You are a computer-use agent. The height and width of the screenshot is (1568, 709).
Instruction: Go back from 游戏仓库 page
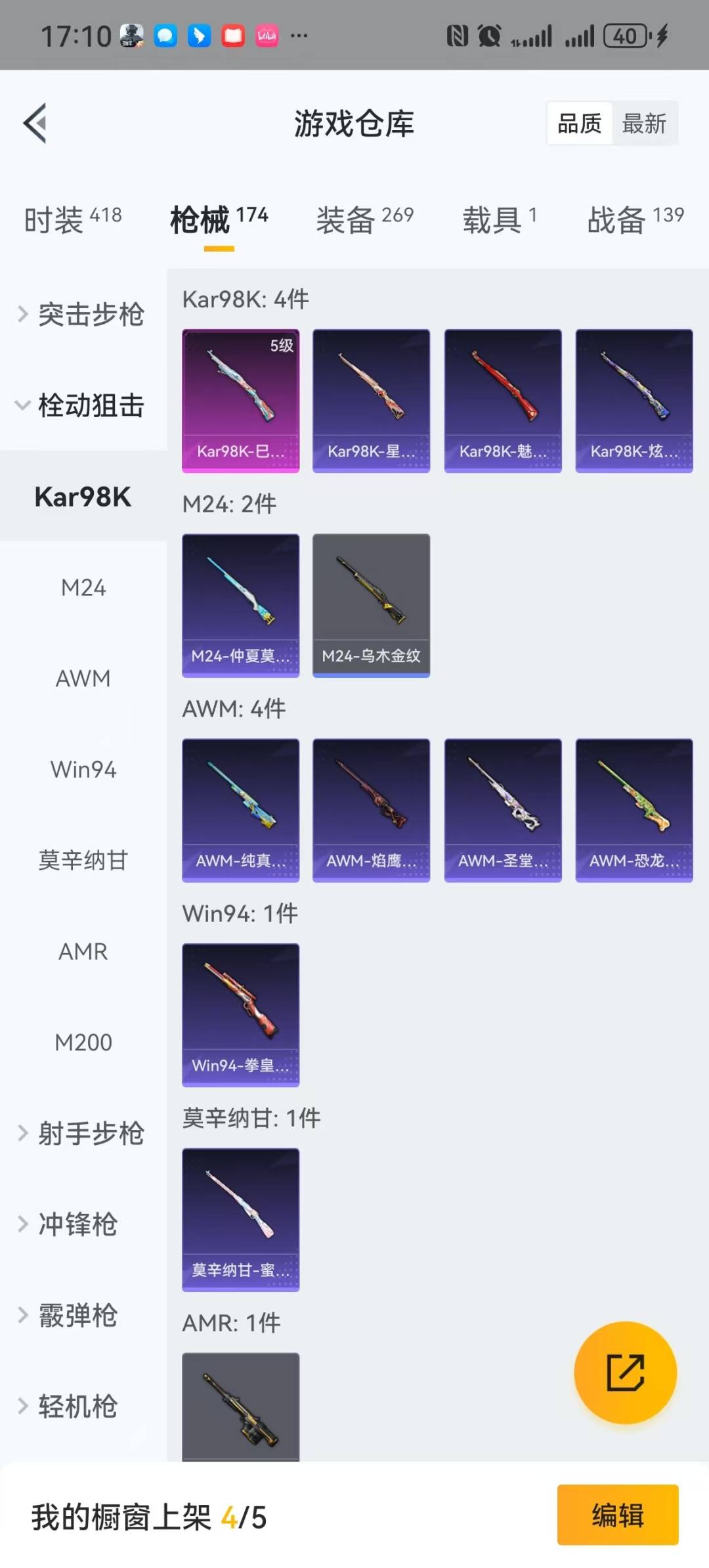coord(35,123)
